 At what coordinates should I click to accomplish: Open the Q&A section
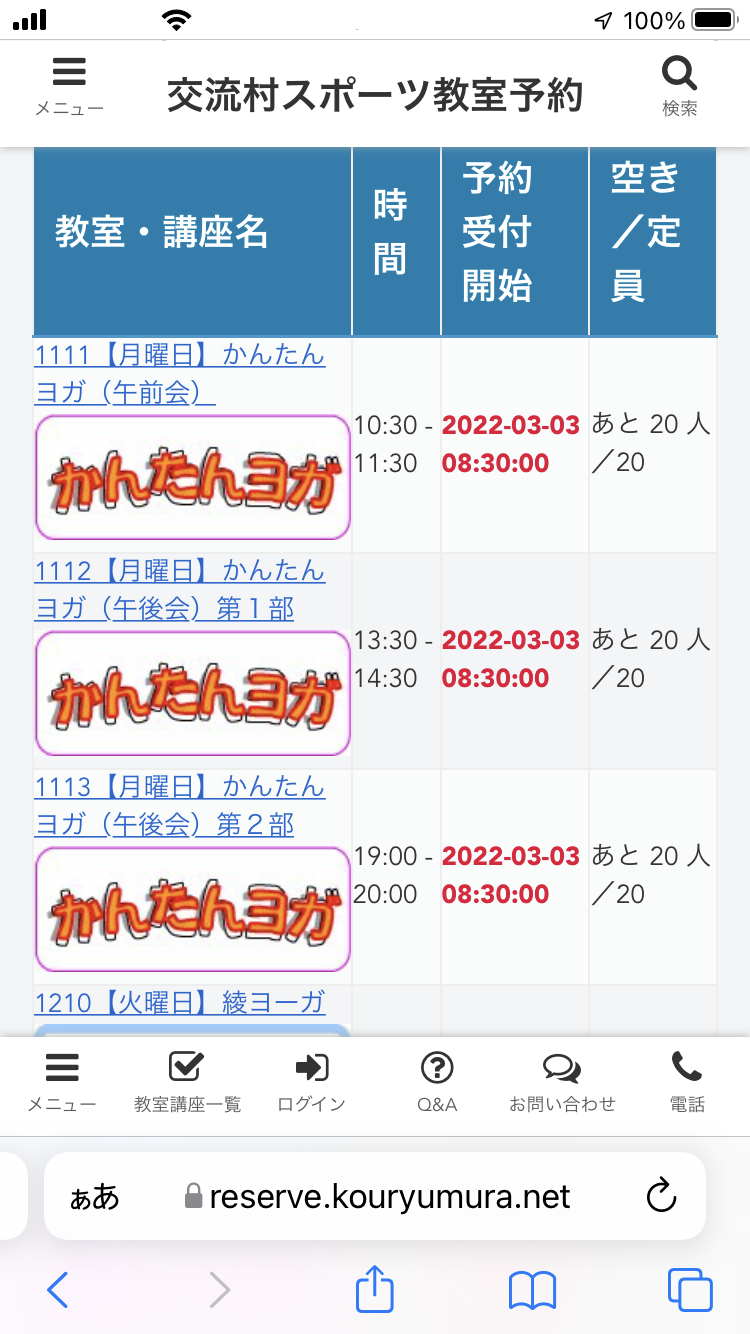(x=437, y=1082)
